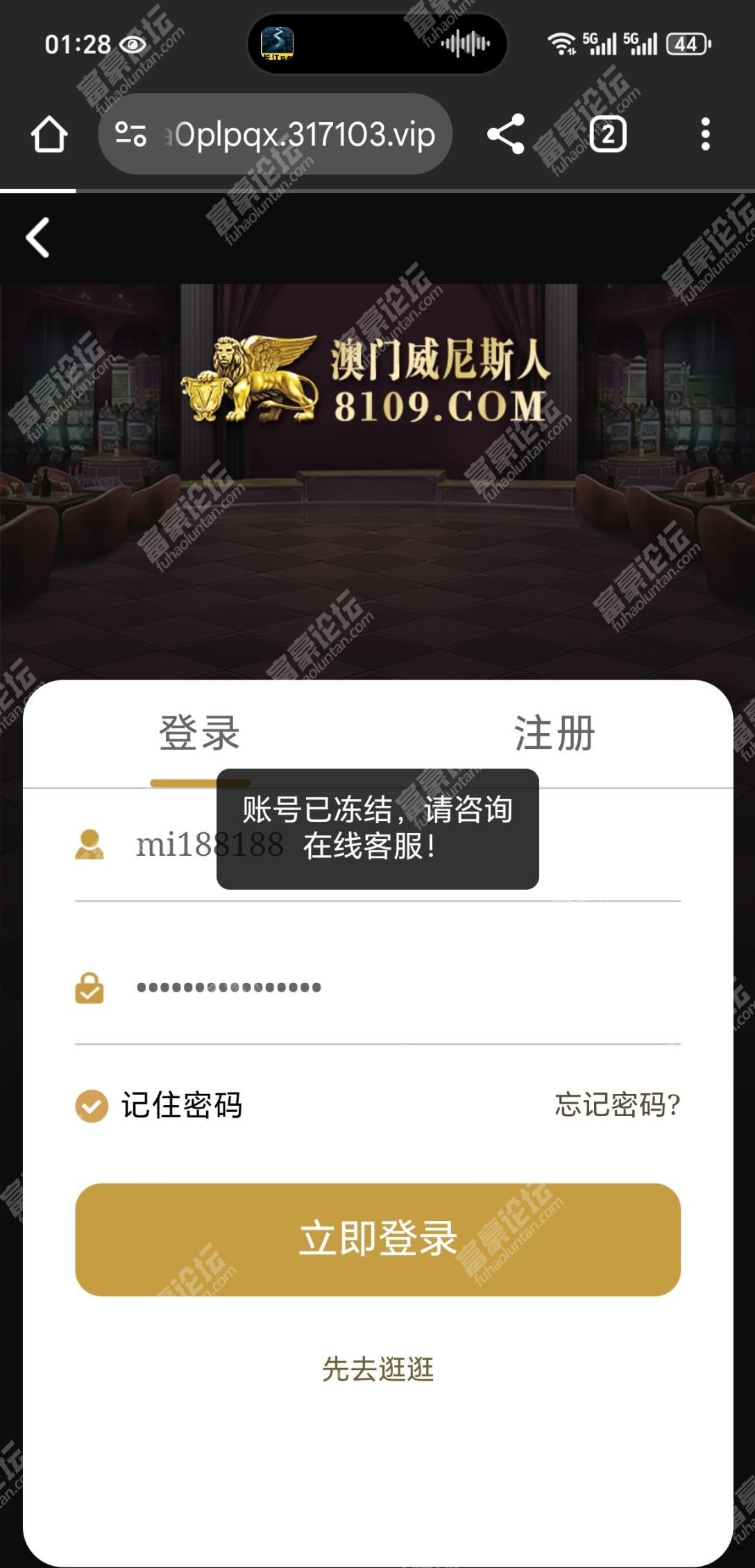Share this page via the share icon
The height and width of the screenshot is (1568, 755).
(505, 134)
